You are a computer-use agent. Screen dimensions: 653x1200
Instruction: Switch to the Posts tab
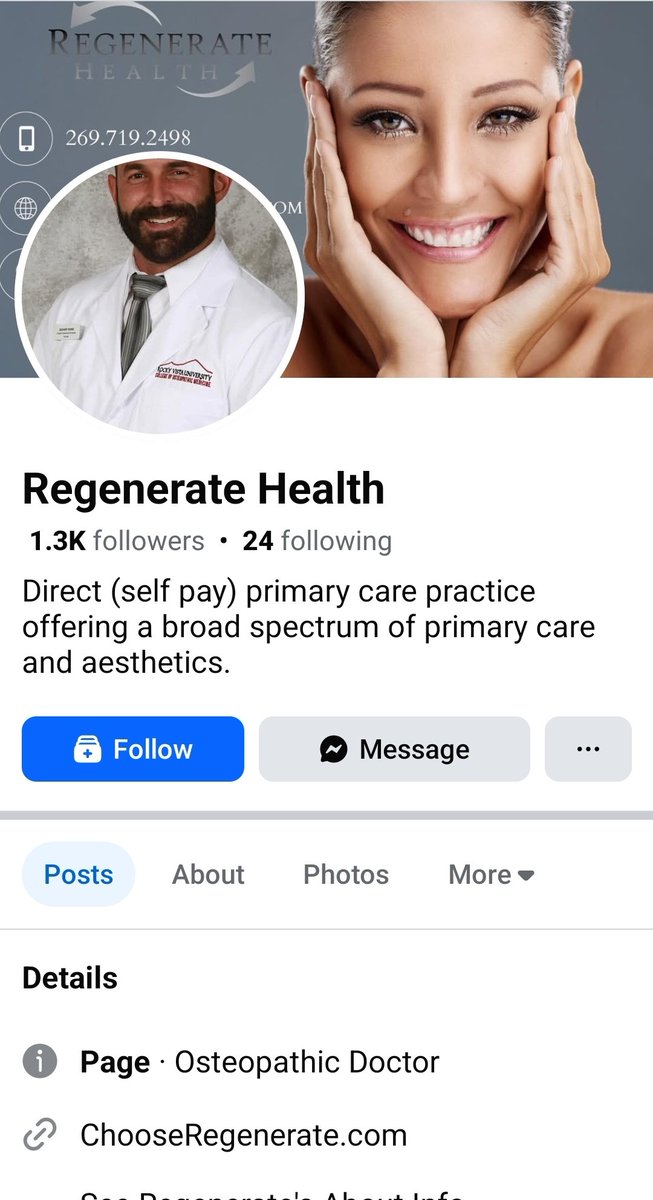click(78, 874)
